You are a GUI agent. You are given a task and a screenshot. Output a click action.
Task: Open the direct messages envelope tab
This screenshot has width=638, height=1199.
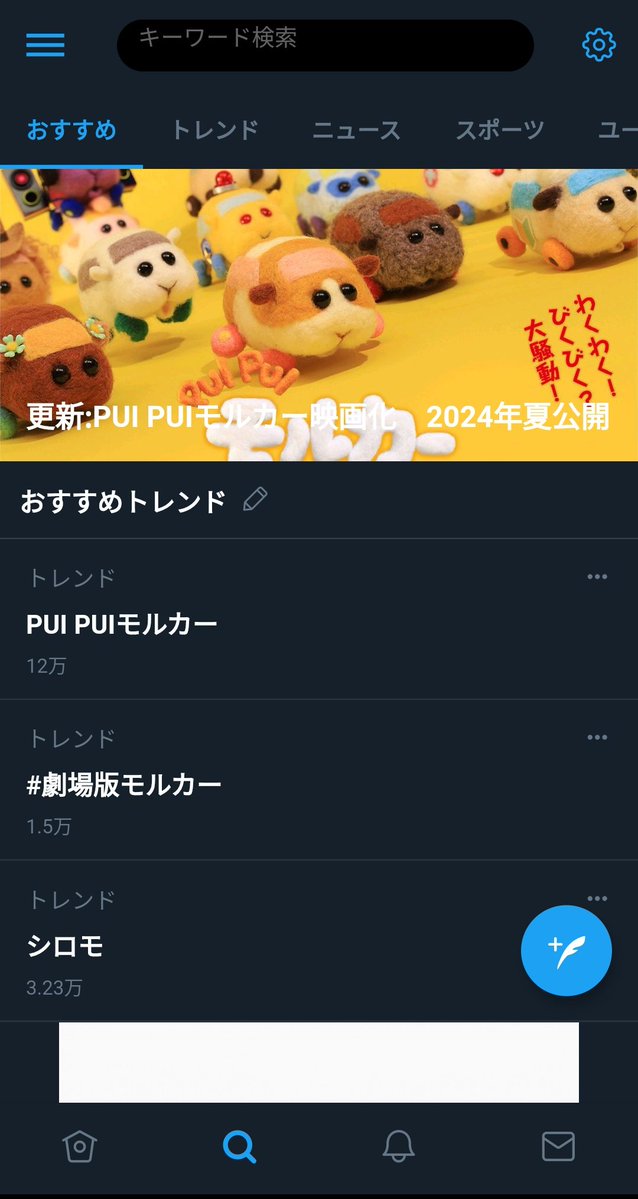pos(558,1146)
